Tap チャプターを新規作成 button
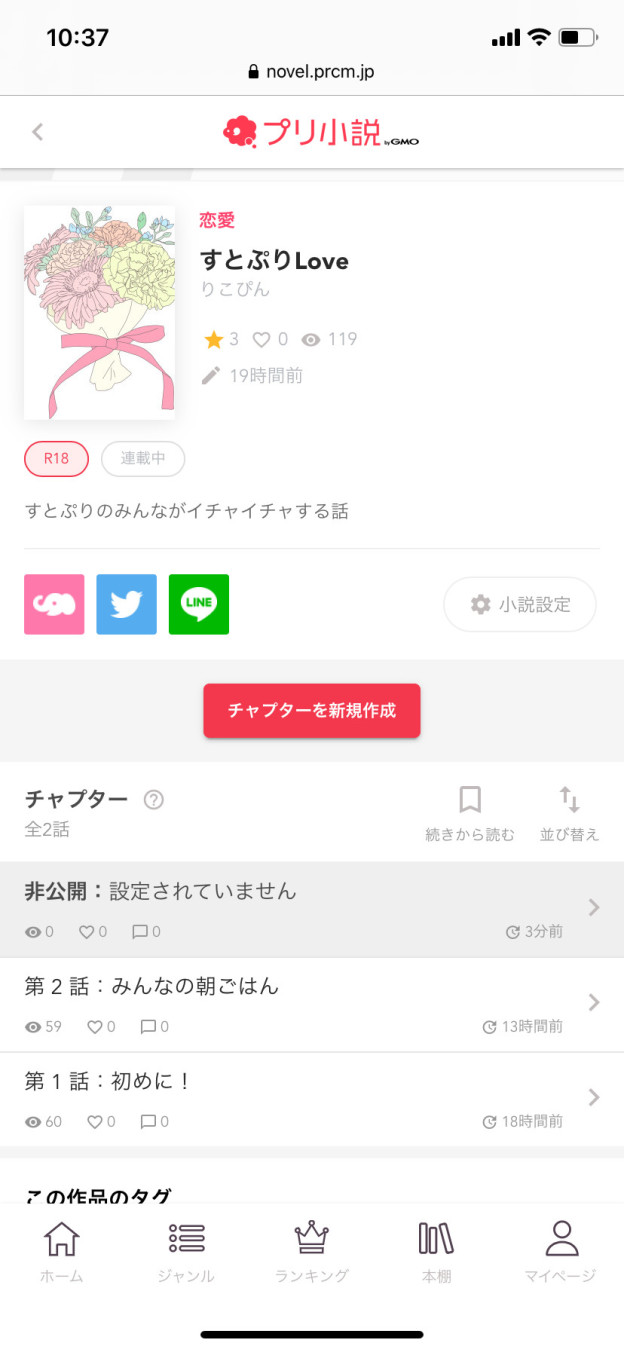Image resolution: width=624 pixels, height=1346 pixels. 312,711
